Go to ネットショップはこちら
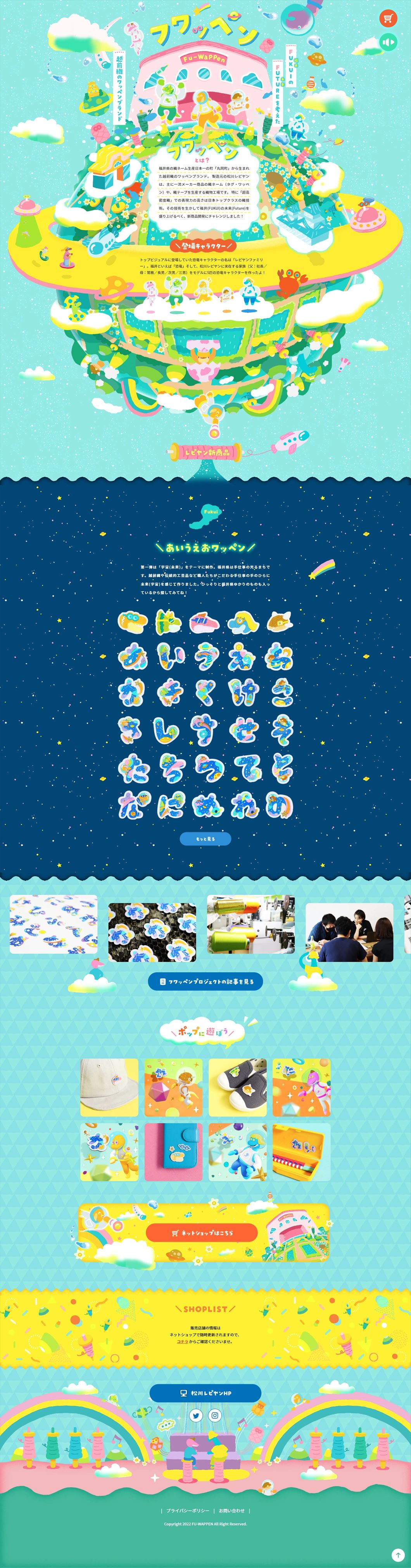The height and width of the screenshot is (1568, 411). [x=202, y=1233]
